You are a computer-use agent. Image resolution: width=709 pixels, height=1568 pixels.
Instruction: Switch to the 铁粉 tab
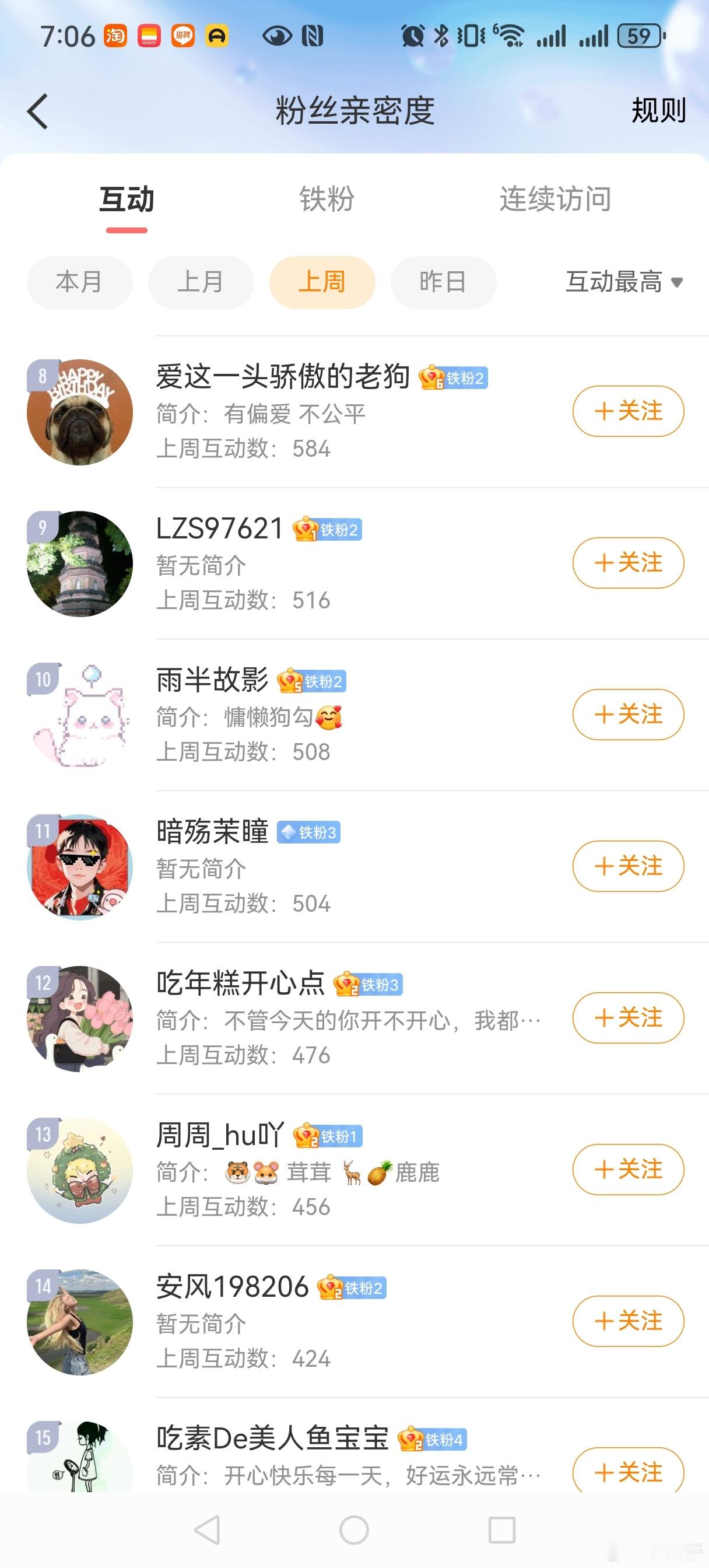[x=326, y=199]
